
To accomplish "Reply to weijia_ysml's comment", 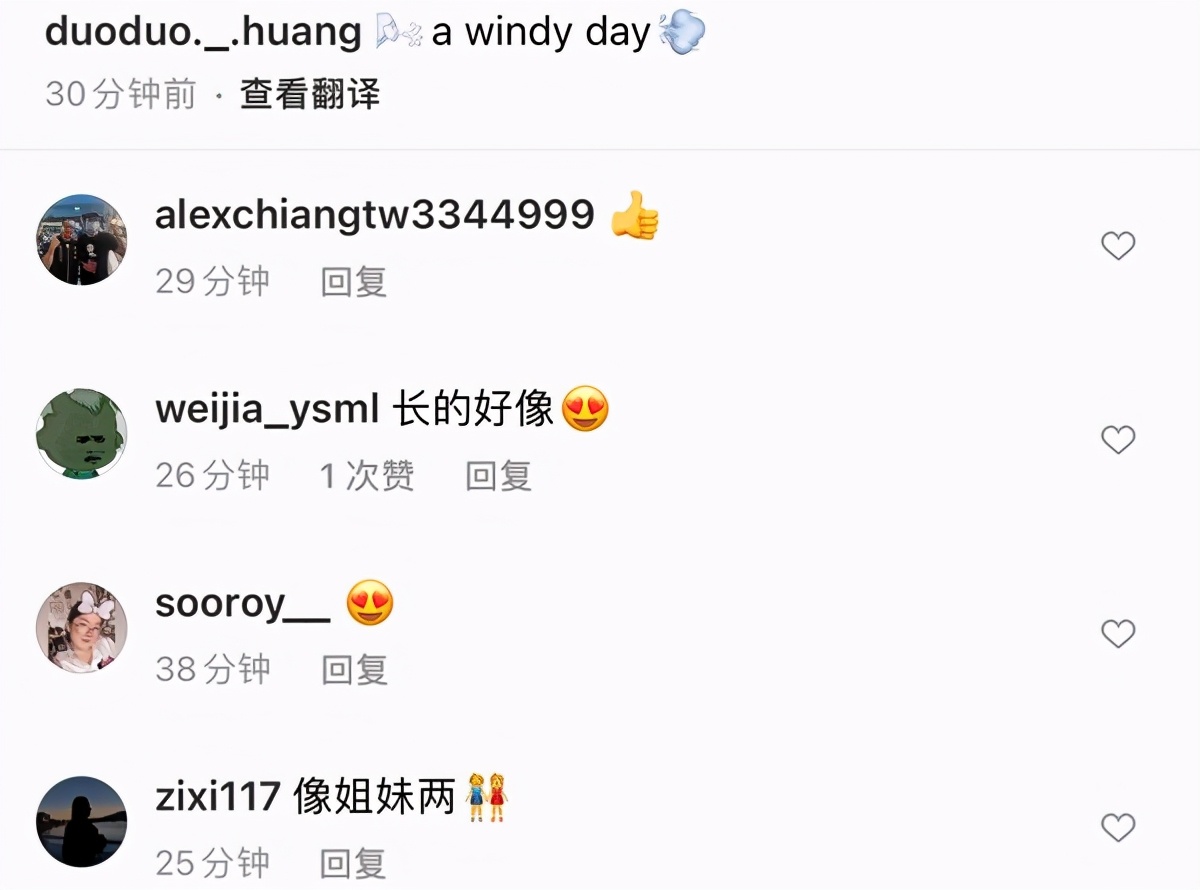I will click(x=498, y=476).
